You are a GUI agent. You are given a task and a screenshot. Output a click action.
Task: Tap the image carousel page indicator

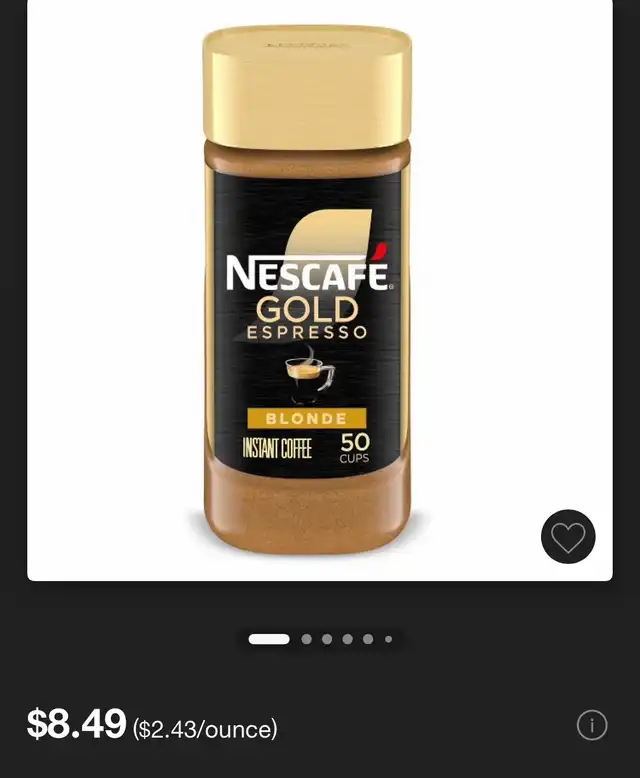320,639
